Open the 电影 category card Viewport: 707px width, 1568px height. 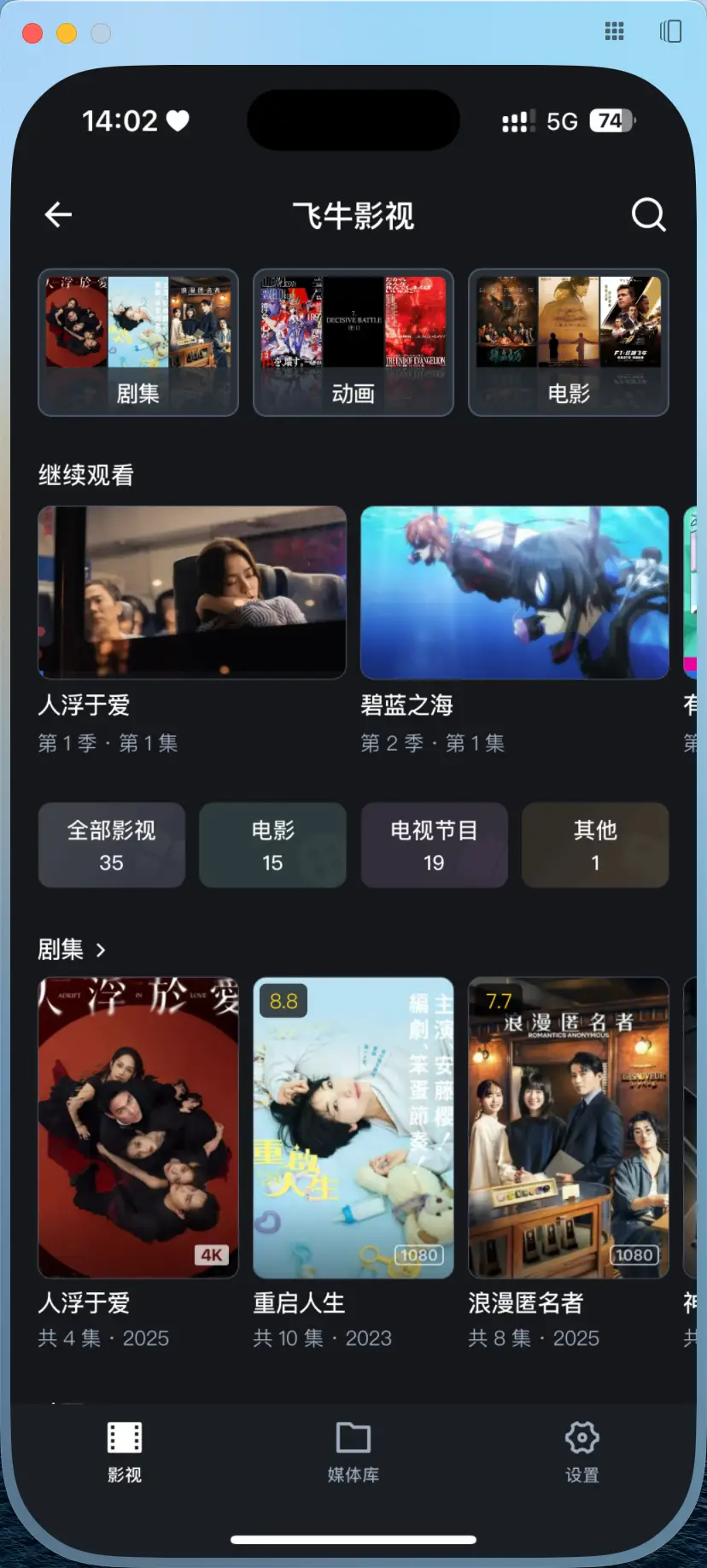pyautogui.click(x=568, y=342)
